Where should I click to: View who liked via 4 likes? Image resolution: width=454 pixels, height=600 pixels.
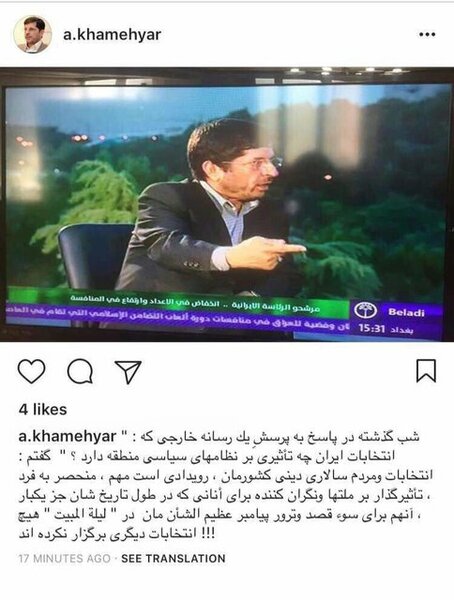pos(43,410)
